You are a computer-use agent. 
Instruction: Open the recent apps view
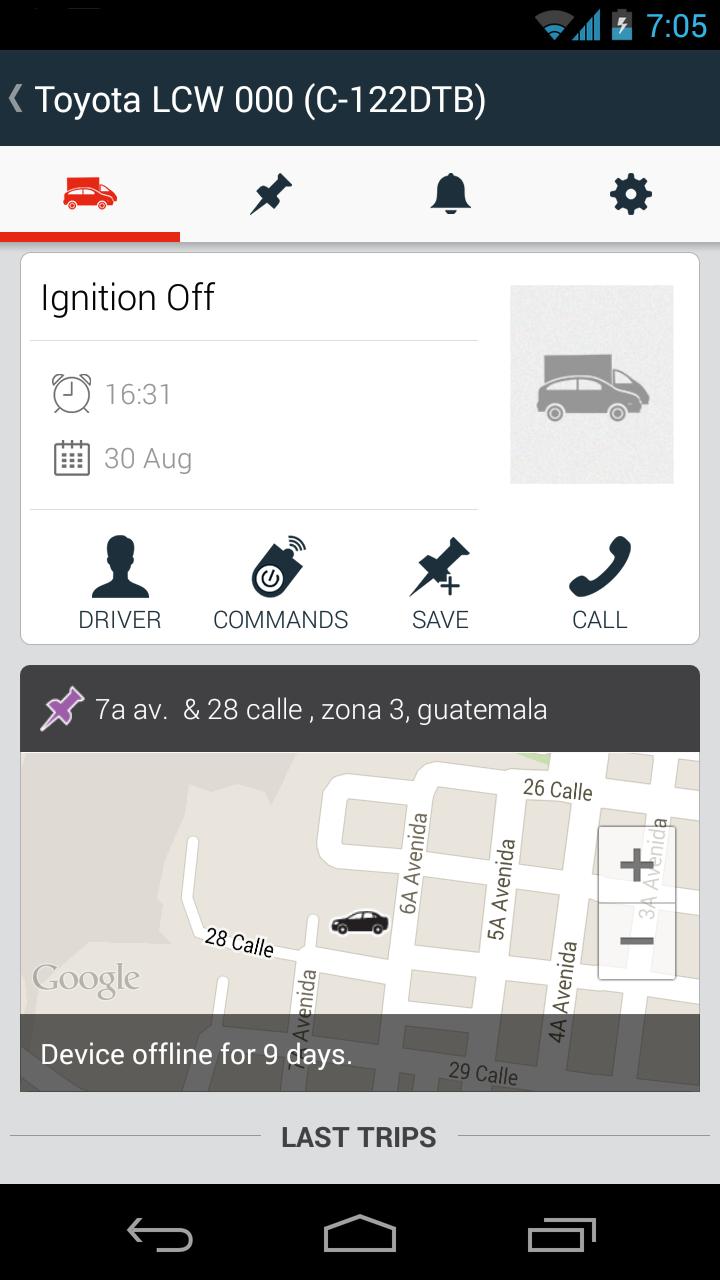coord(562,1234)
